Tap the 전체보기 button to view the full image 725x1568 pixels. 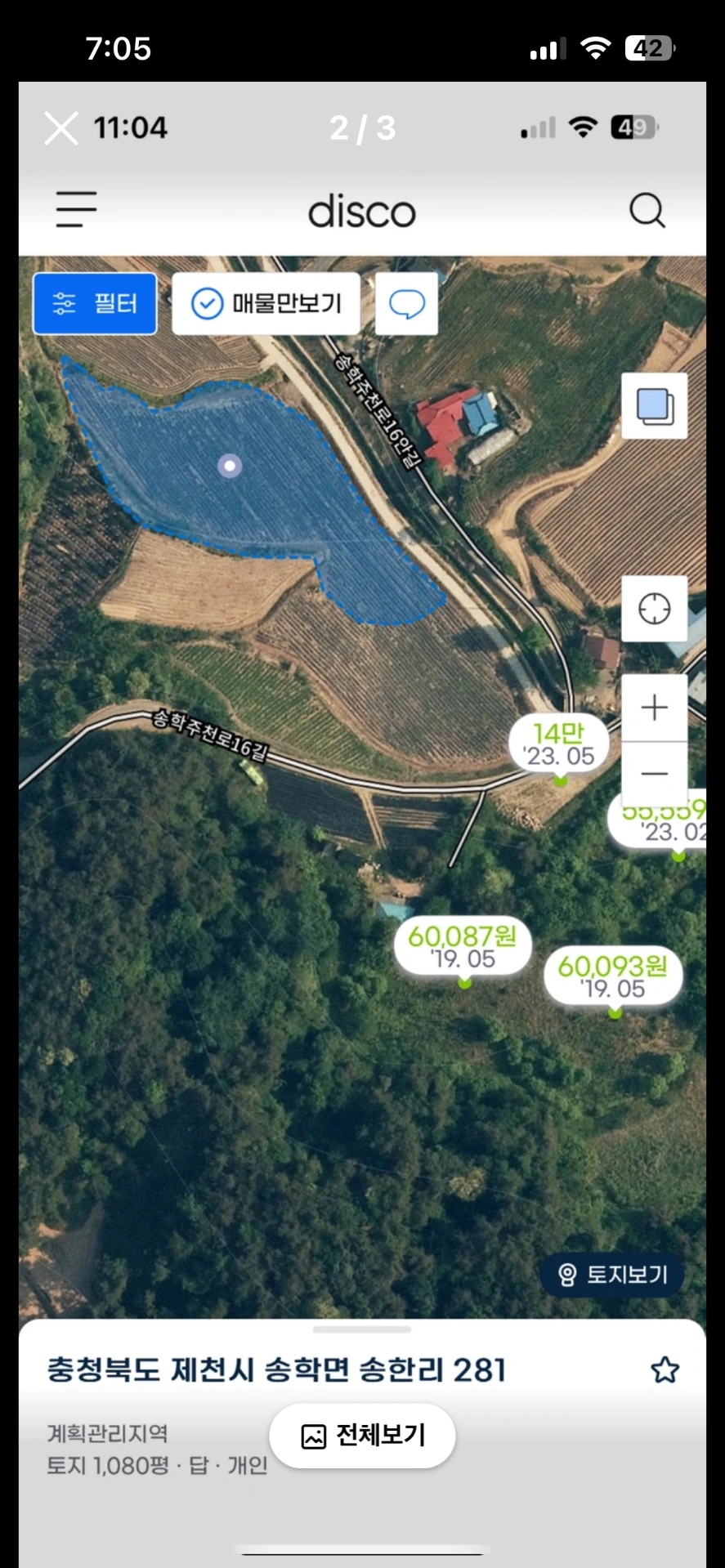362,1436
